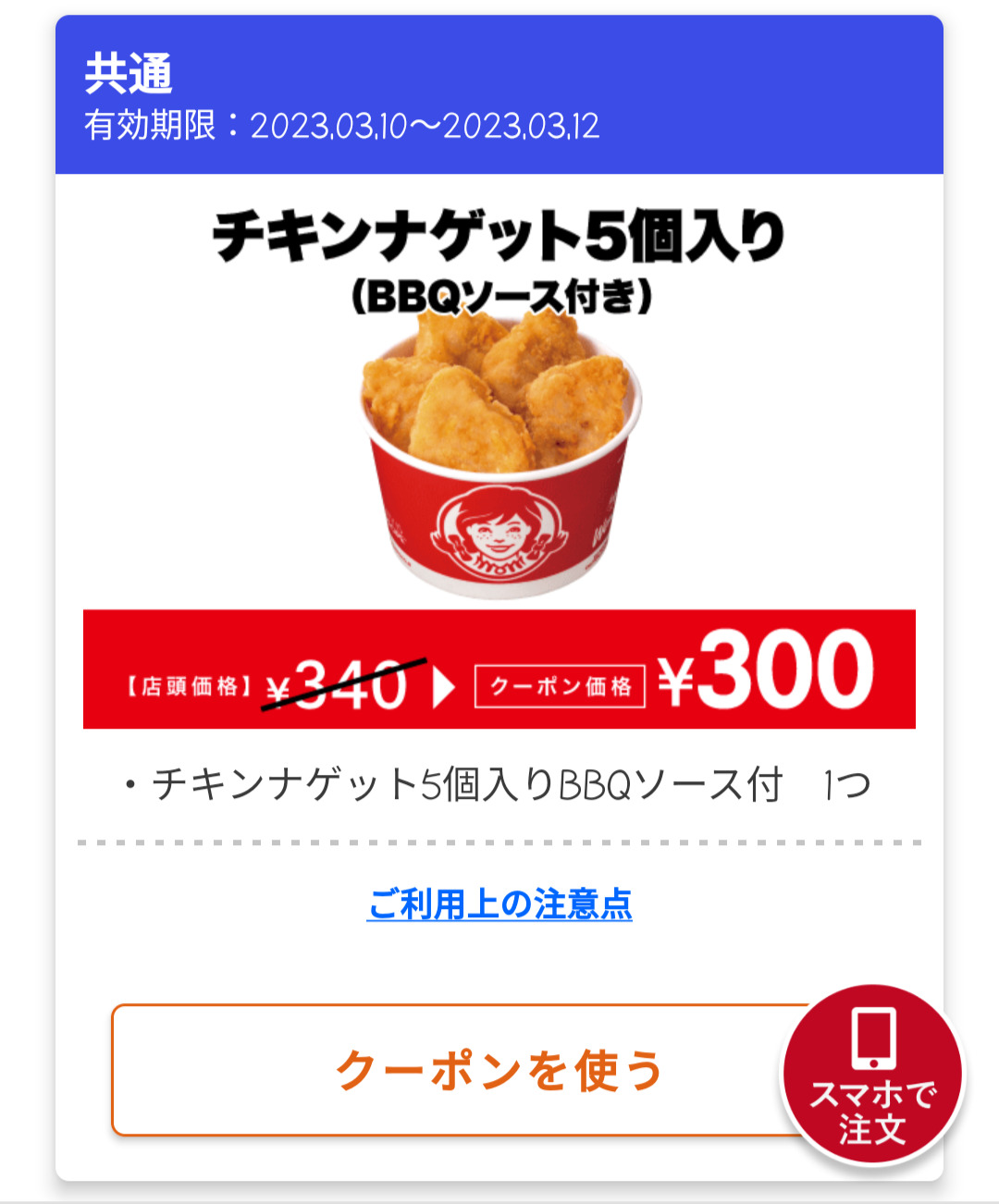The width and height of the screenshot is (999, 1204).
Task: Open the ご利用上の注意点 link
Action: click(499, 903)
